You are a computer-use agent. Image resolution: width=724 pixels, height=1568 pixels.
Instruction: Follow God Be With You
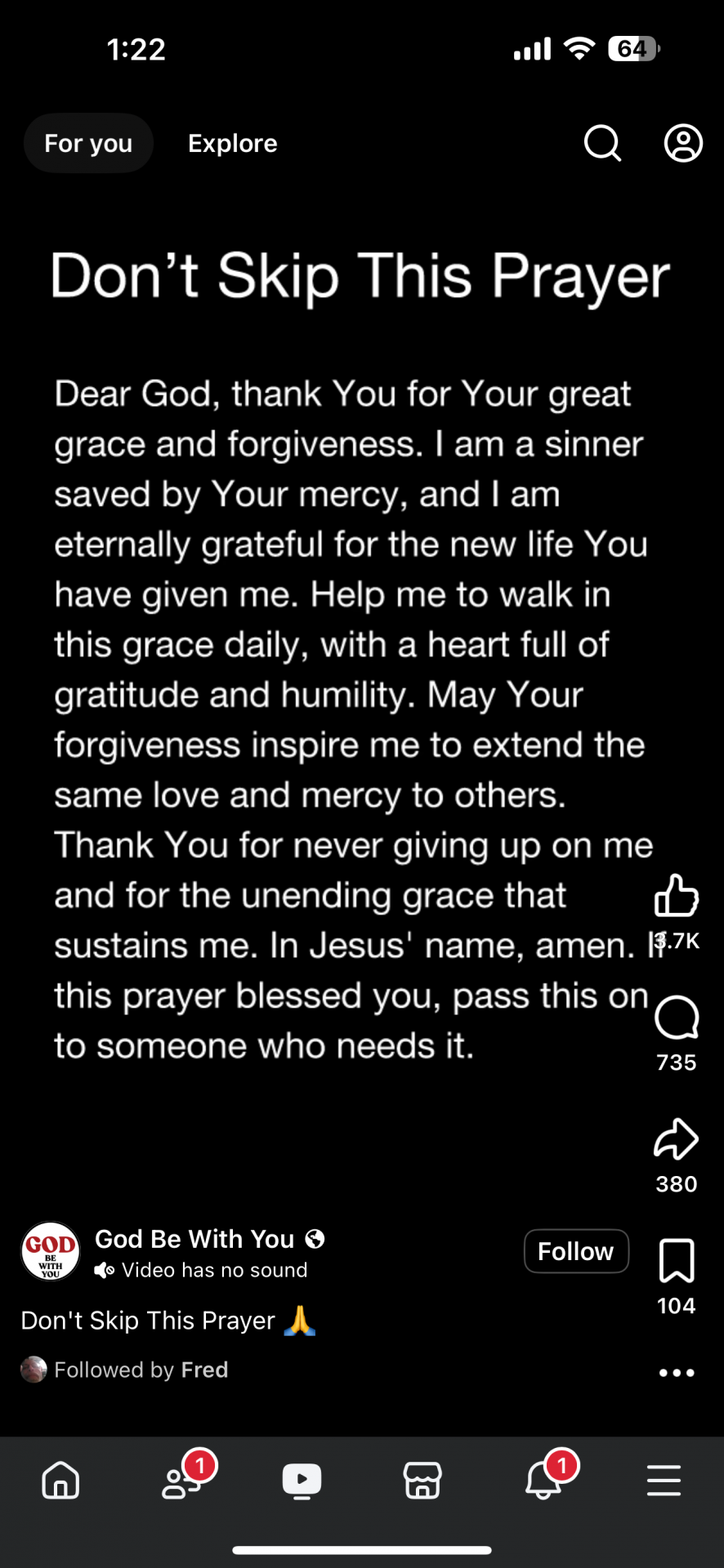[576, 1251]
